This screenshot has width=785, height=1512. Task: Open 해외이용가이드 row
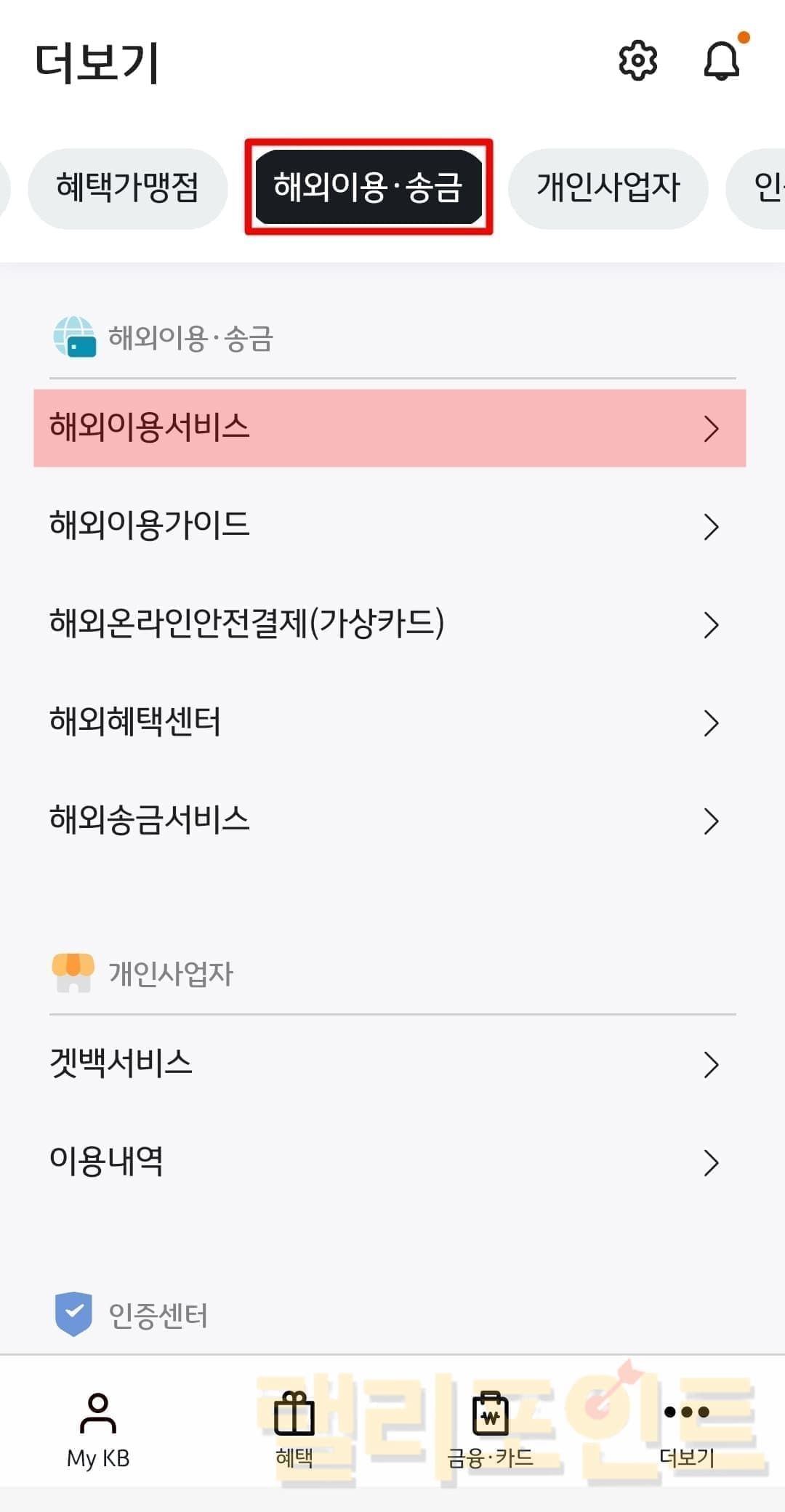(390, 526)
